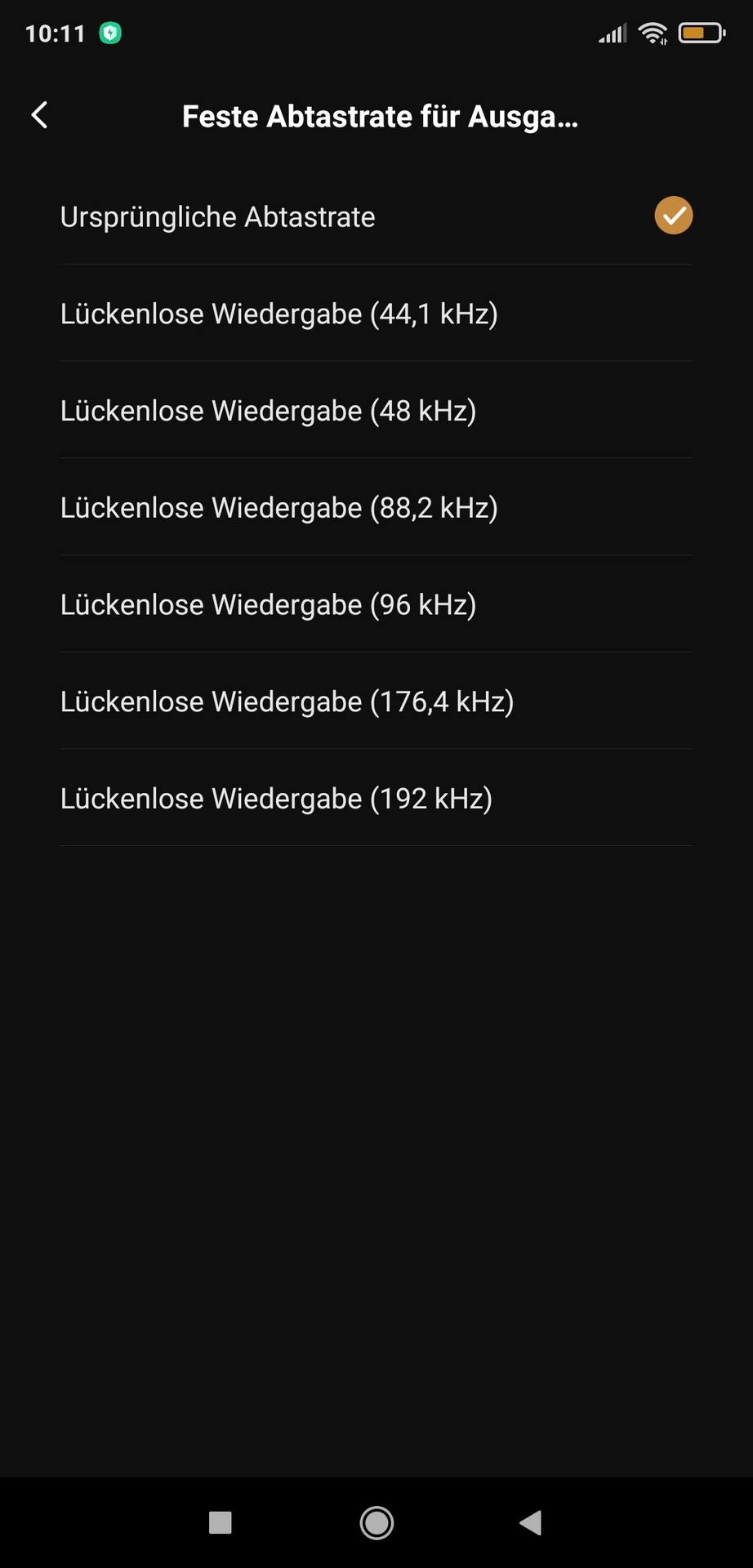This screenshot has width=753, height=1568.
Task: Open recent apps from navigation bar
Action: click(221, 1522)
